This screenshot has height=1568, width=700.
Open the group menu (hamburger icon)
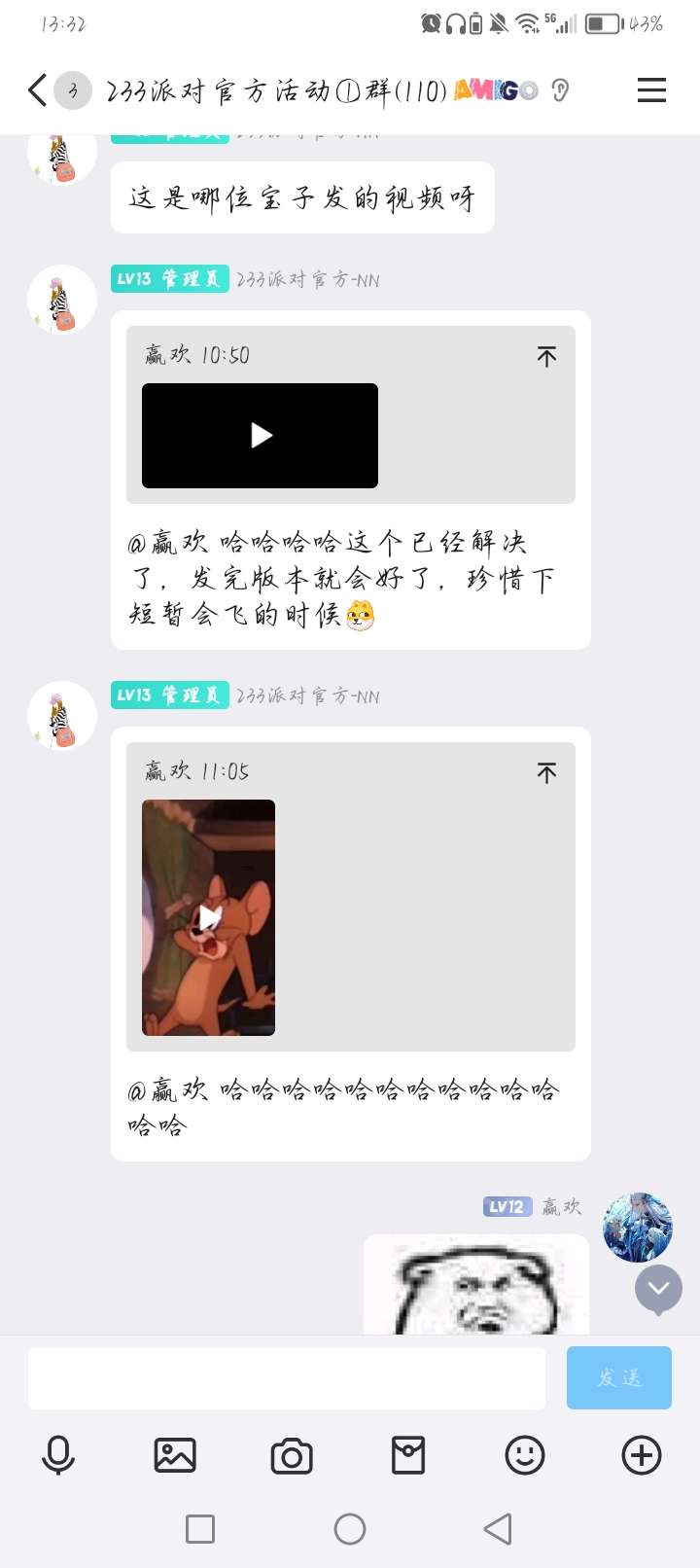pyautogui.click(x=651, y=90)
